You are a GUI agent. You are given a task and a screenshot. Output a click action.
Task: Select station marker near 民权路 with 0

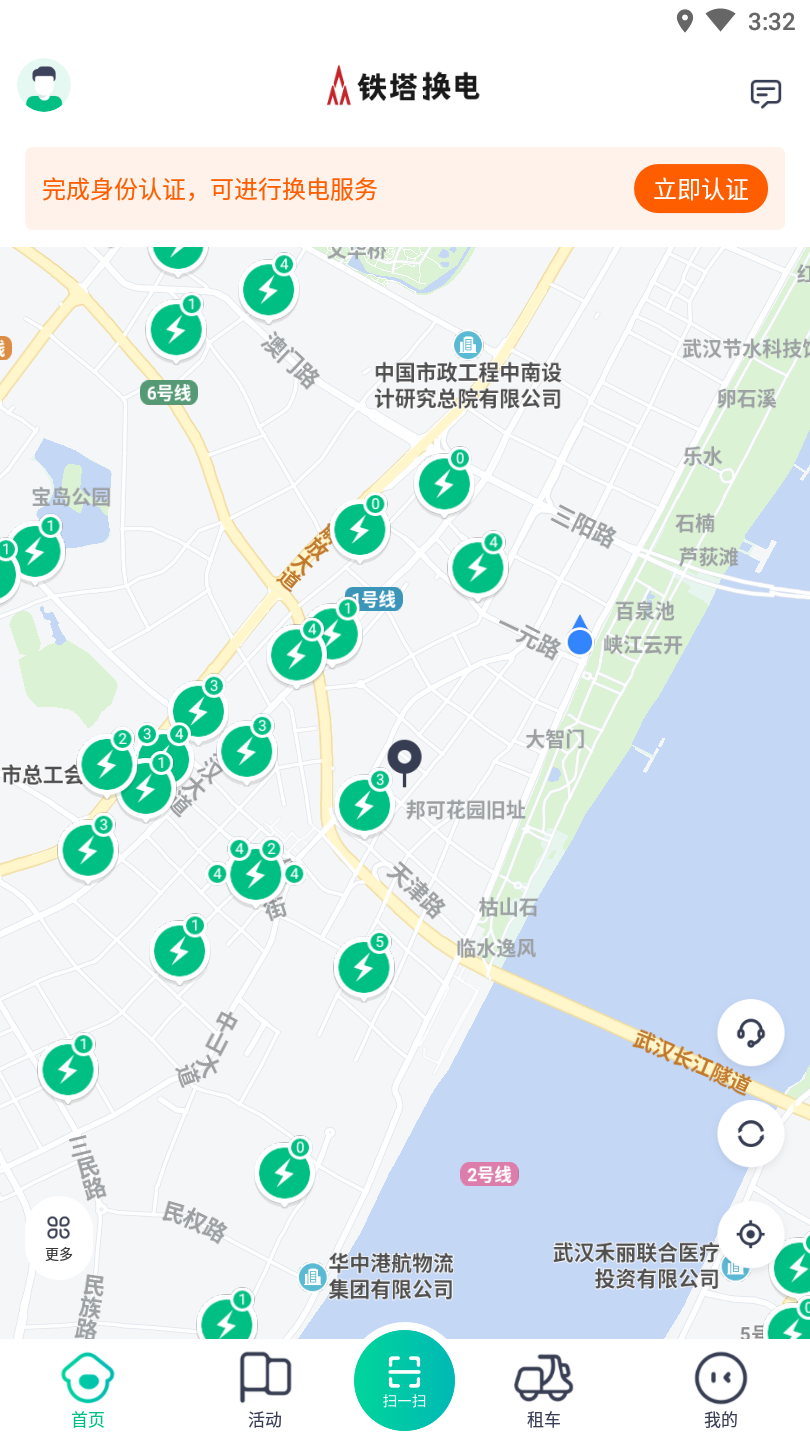click(284, 1173)
